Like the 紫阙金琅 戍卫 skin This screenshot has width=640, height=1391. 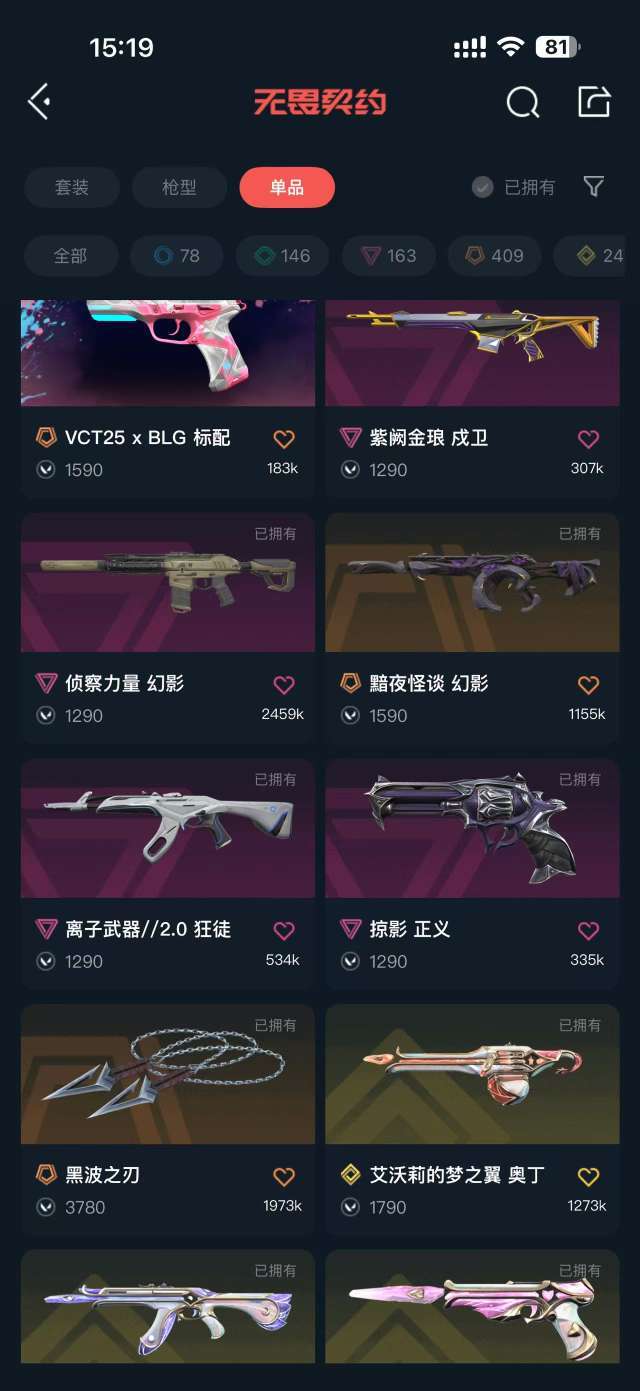(588, 439)
